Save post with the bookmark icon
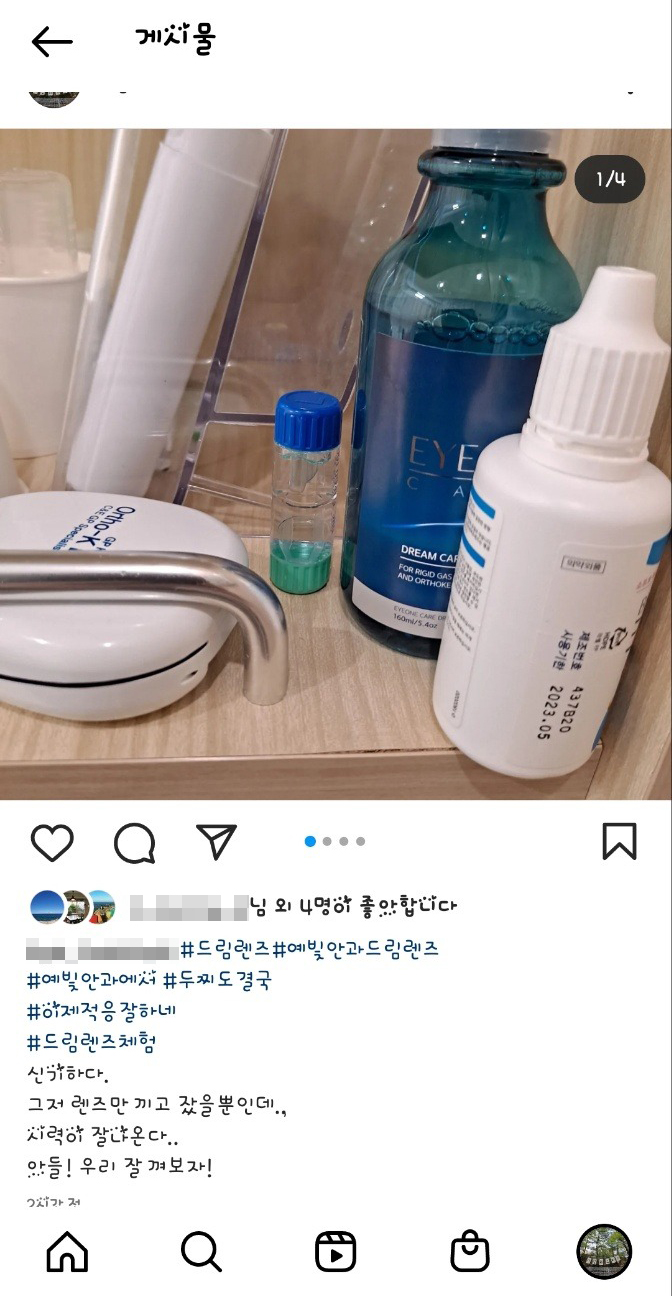Screen dimensions: 672x1296 (619, 842)
